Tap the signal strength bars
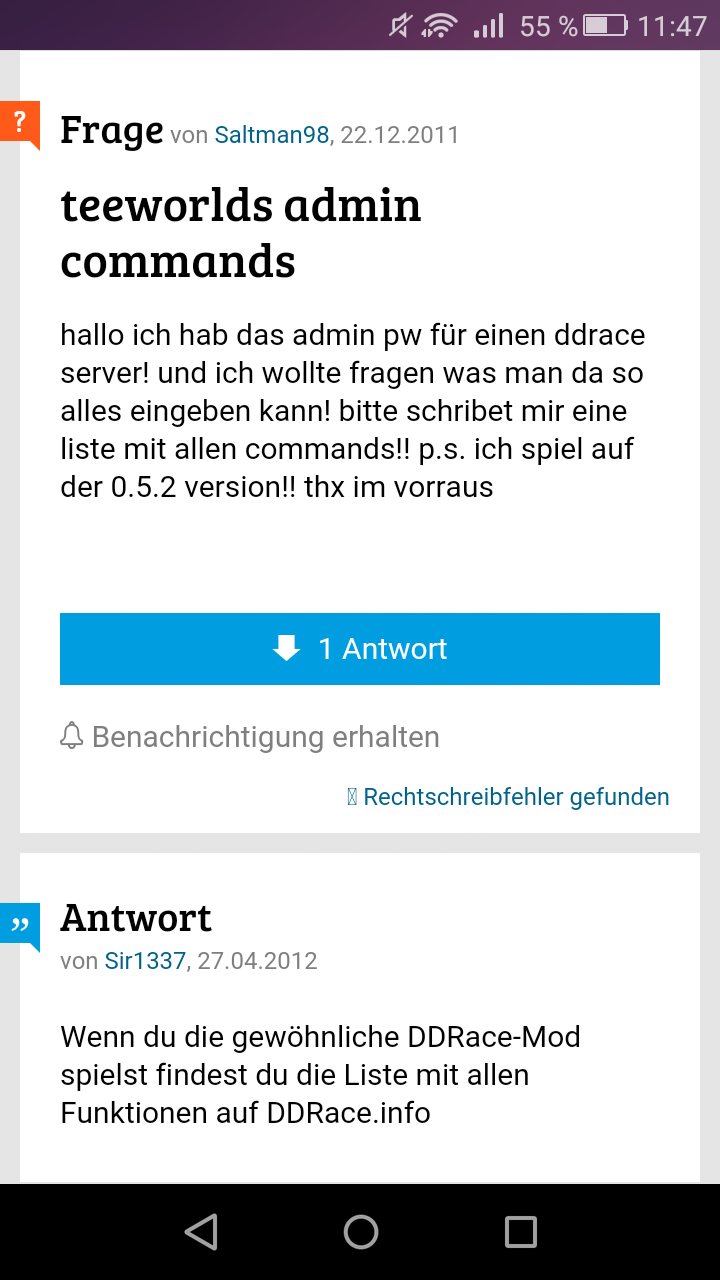The image size is (720, 1280). pos(487,25)
